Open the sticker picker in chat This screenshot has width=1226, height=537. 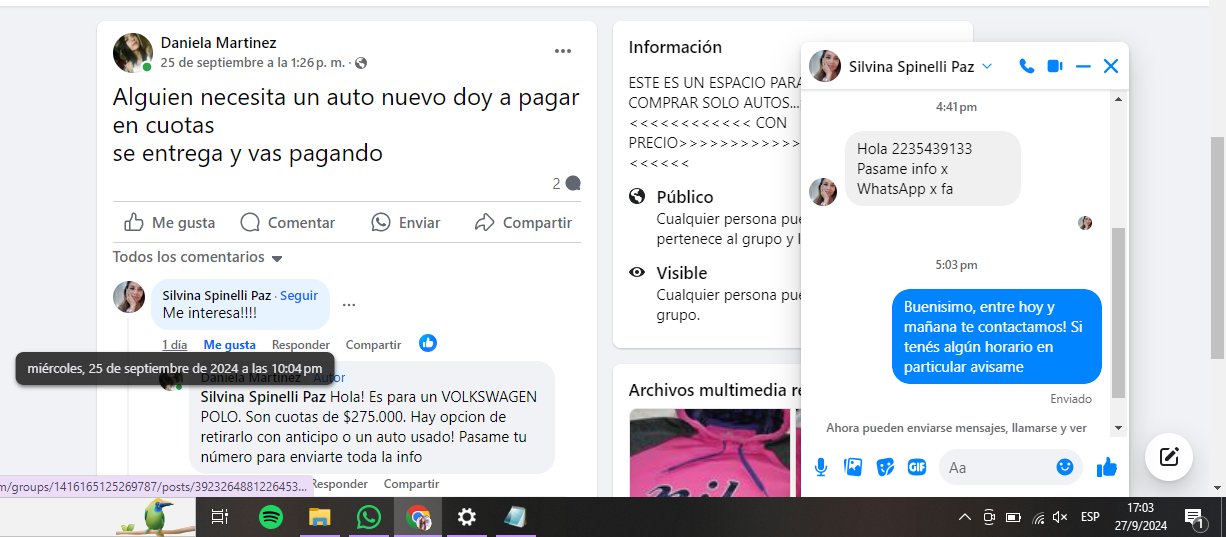coord(885,467)
